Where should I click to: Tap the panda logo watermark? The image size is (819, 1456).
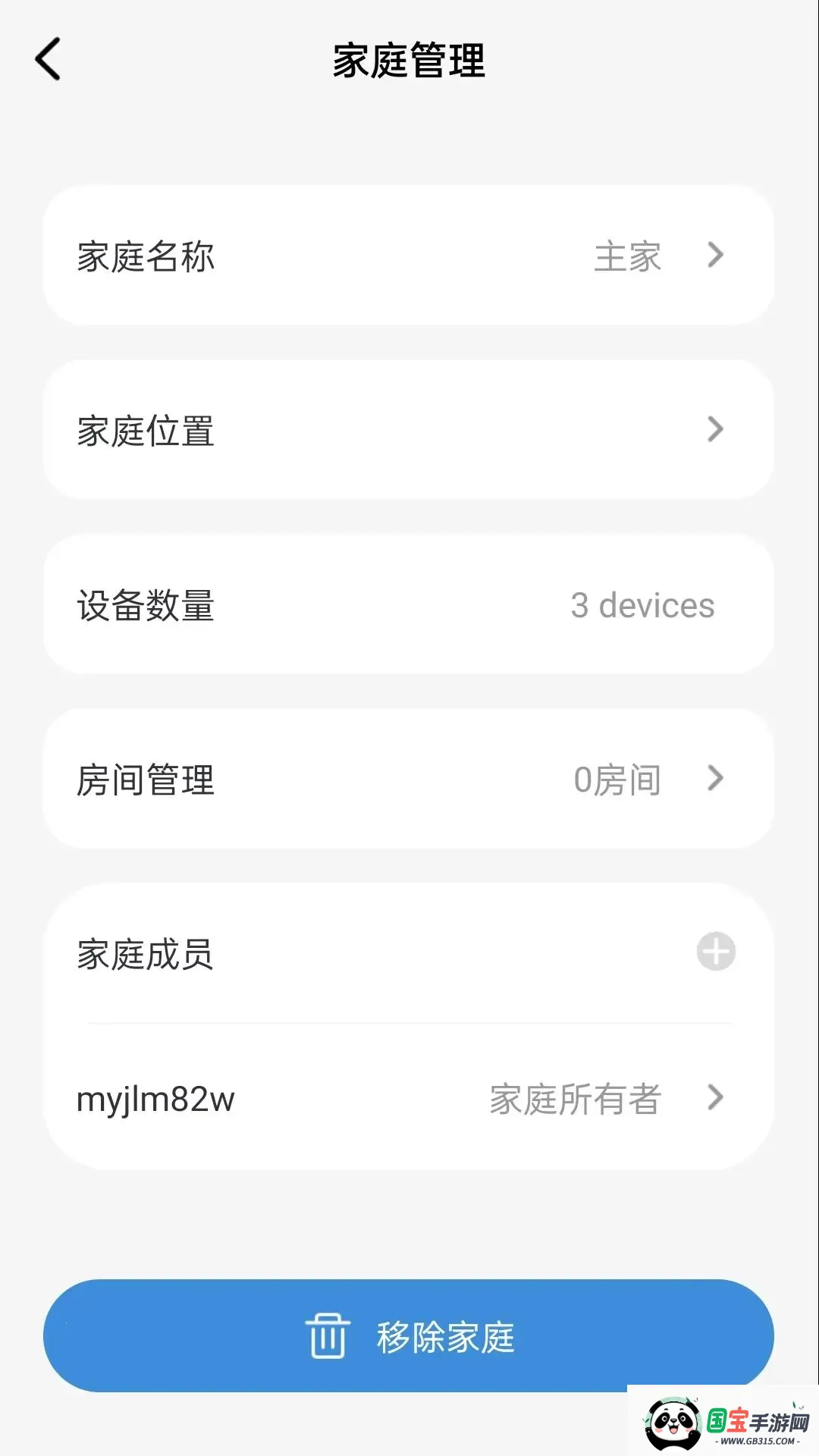673,1424
